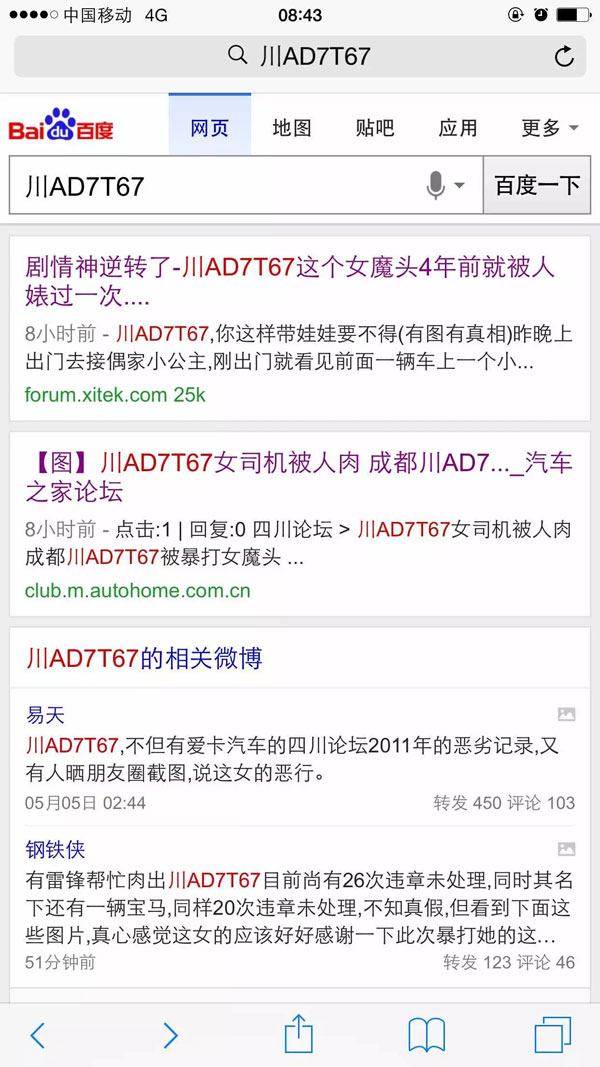The height and width of the screenshot is (1067, 600).
Task: Tap the 百度一下 search button
Action: [x=537, y=186]
